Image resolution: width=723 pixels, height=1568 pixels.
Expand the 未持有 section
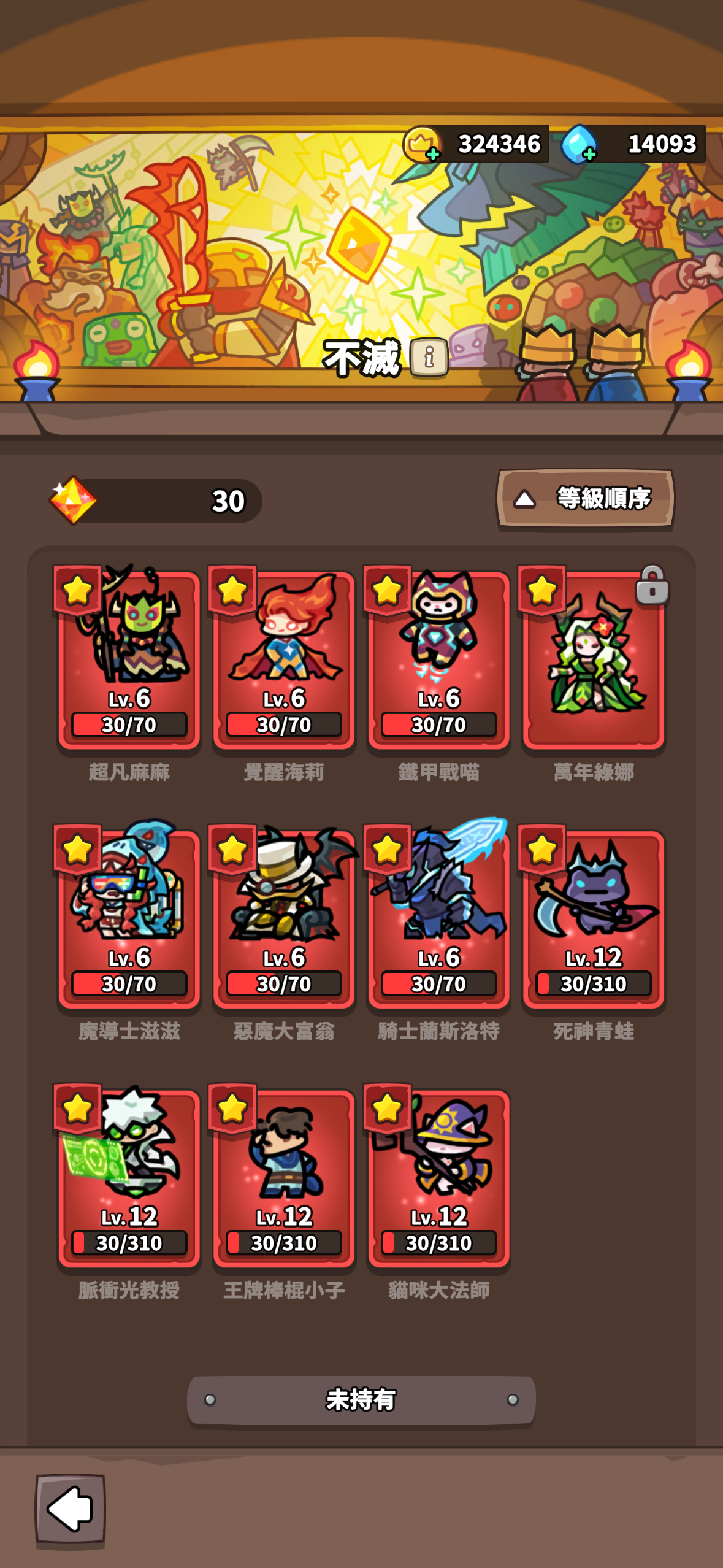(x=361, y=1400)
